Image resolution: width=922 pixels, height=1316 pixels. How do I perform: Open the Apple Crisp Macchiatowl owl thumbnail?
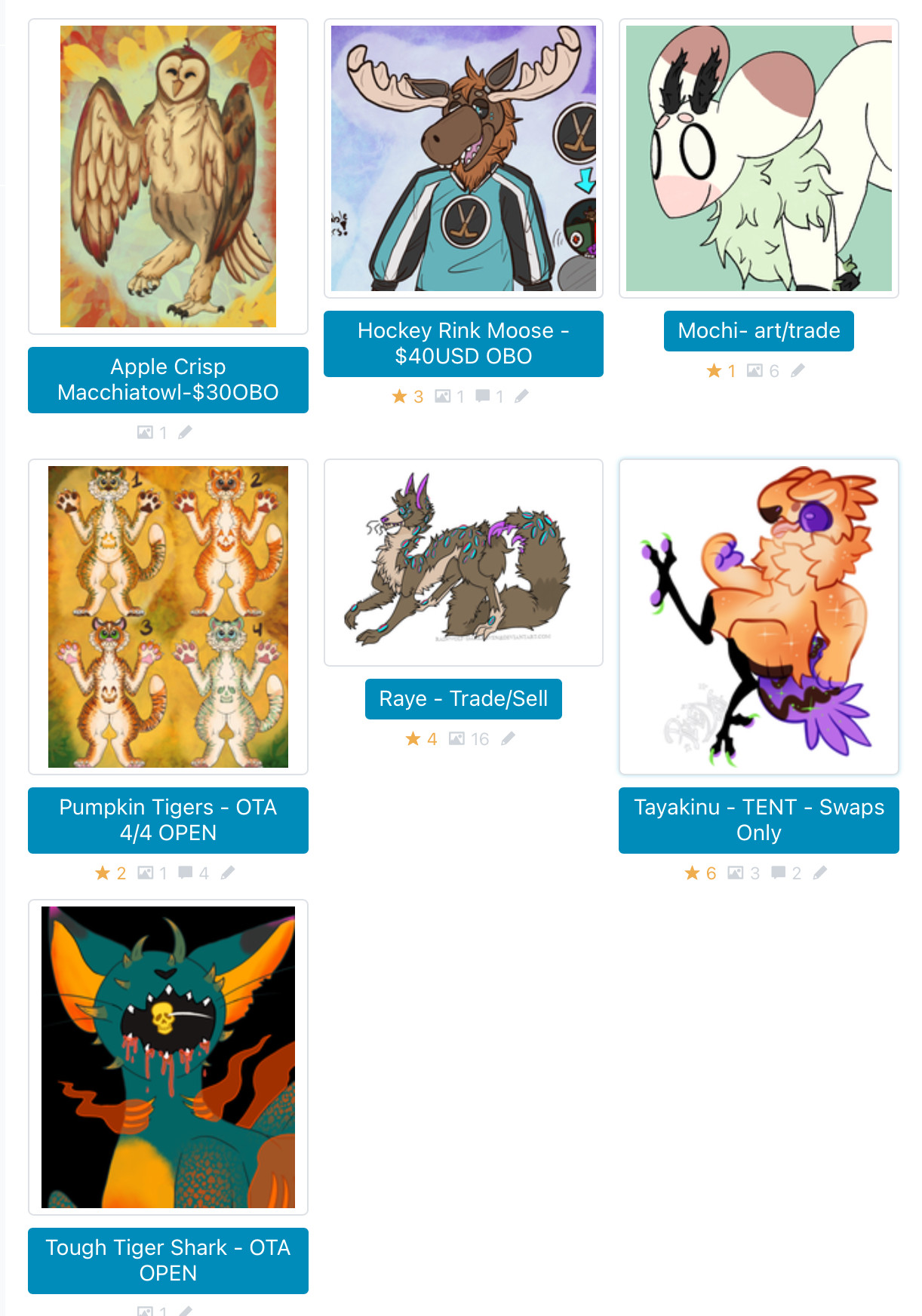167,176
